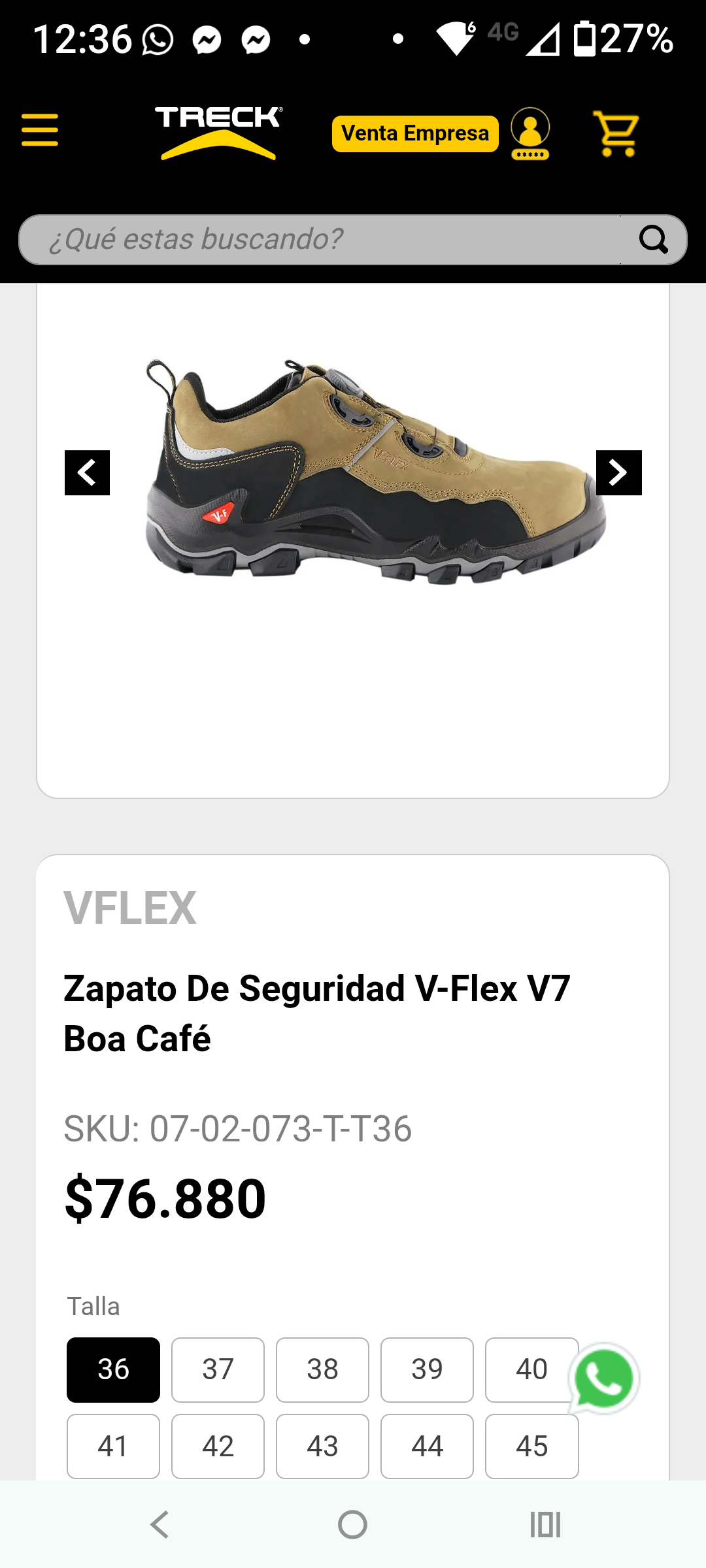The height and width of the screenshot is (1568, 706).
Task: Show the previous product image
Action: coord(87,472)
